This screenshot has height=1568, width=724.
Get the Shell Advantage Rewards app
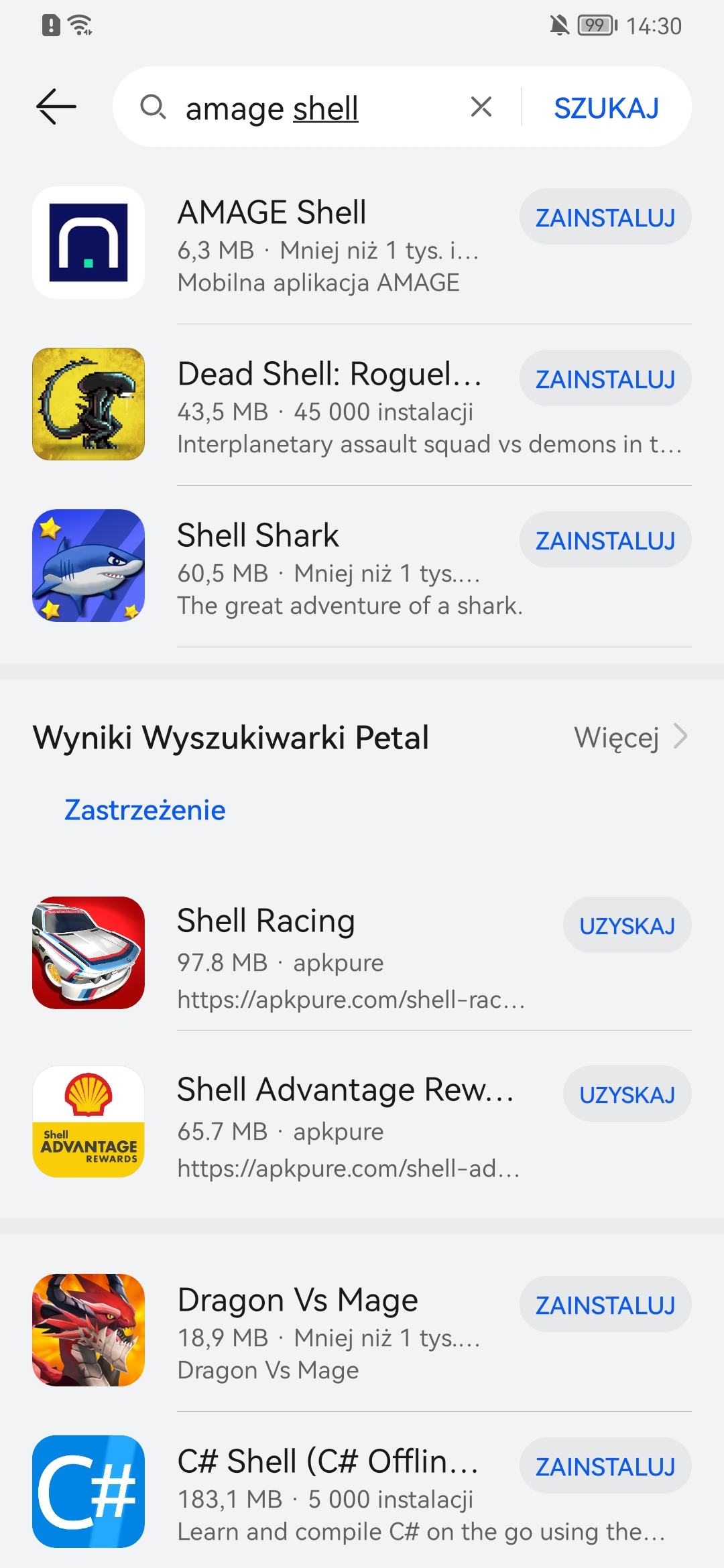click(x=627, y=1095)
